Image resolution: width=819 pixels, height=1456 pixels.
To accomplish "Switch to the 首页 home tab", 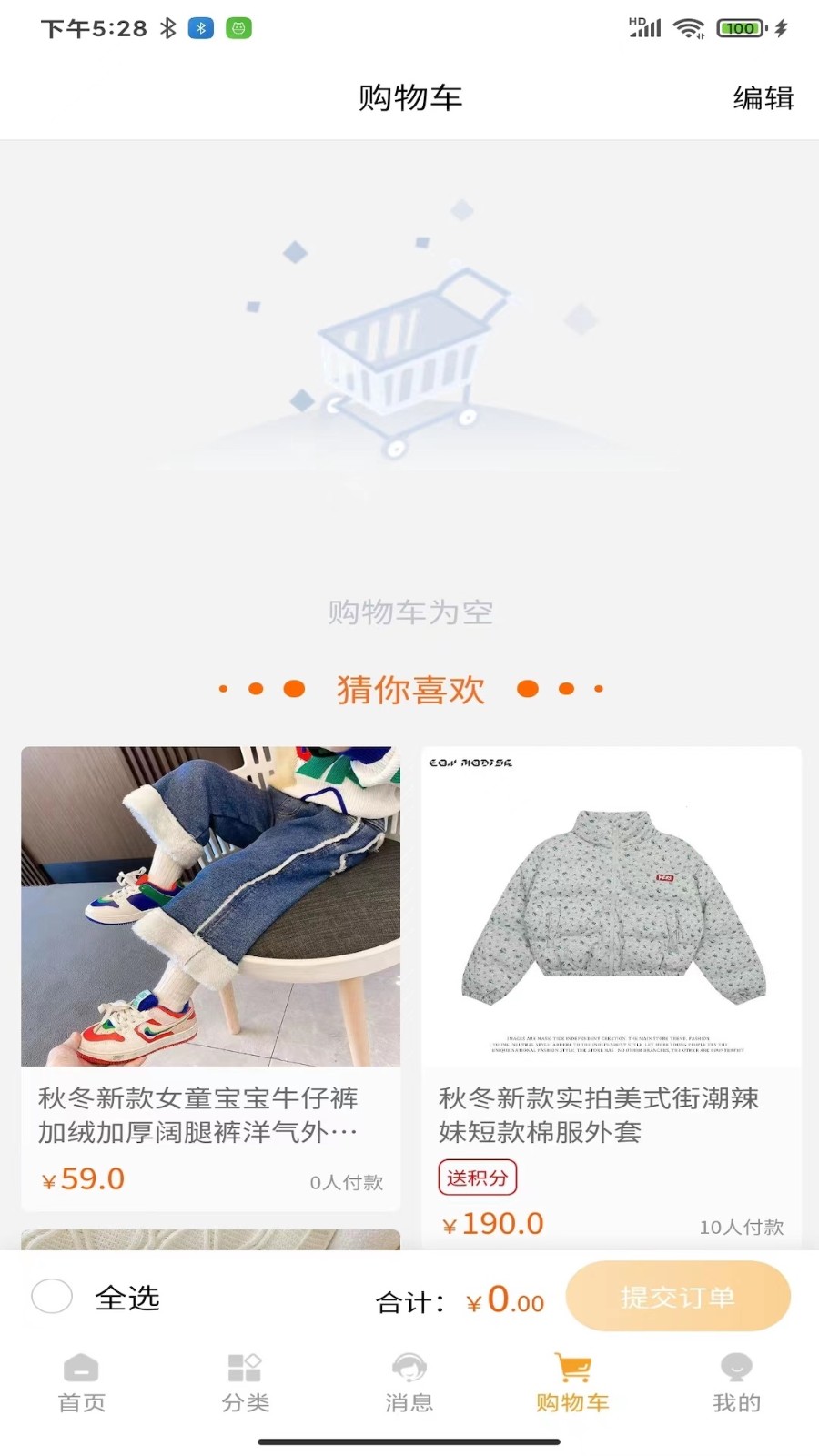I will coord(82,1383).
